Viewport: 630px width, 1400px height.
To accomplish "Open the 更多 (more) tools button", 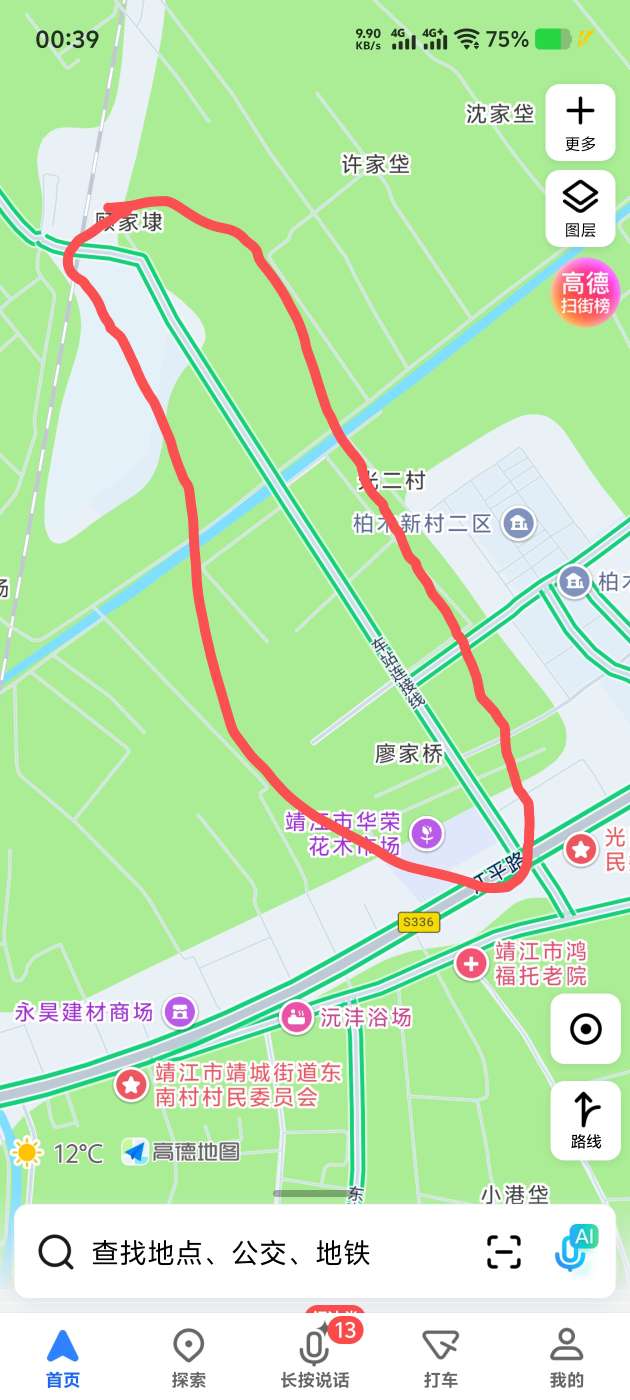I will pyautogui.click(x=580, y=122).
